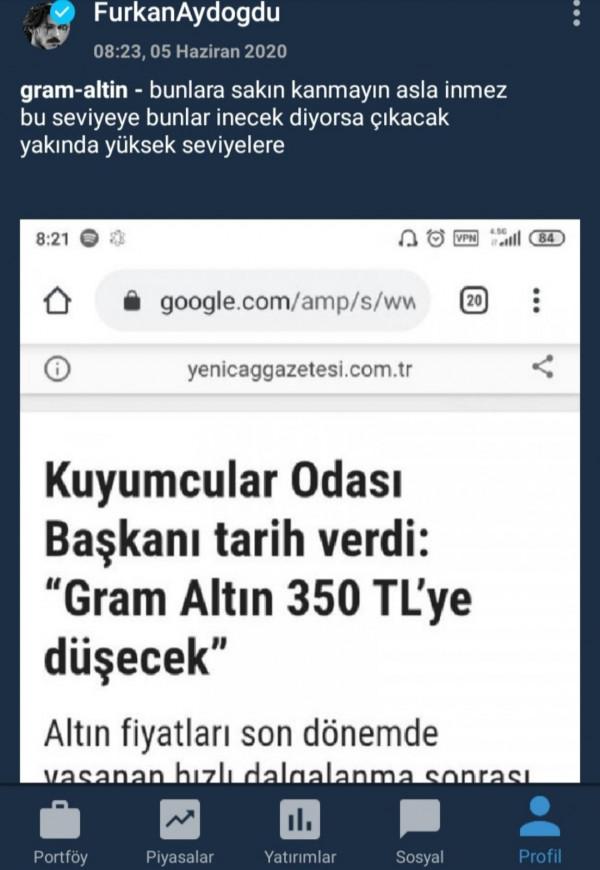Image resolution: width=600 pixels, height=870 pixels.
Task: View the attached news screenshot in full
Action: pos(300,500)
